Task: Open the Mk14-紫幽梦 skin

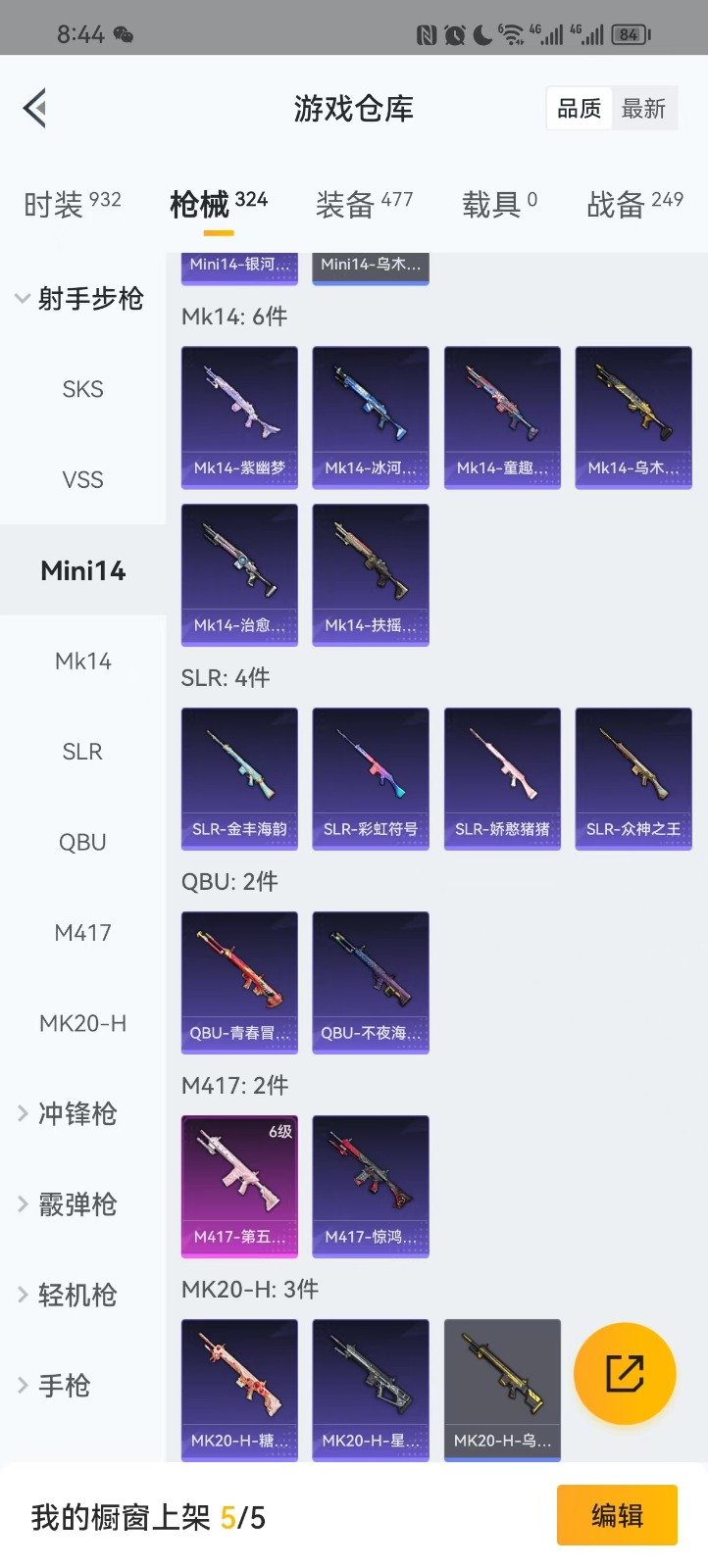Action: click(239, 416)
